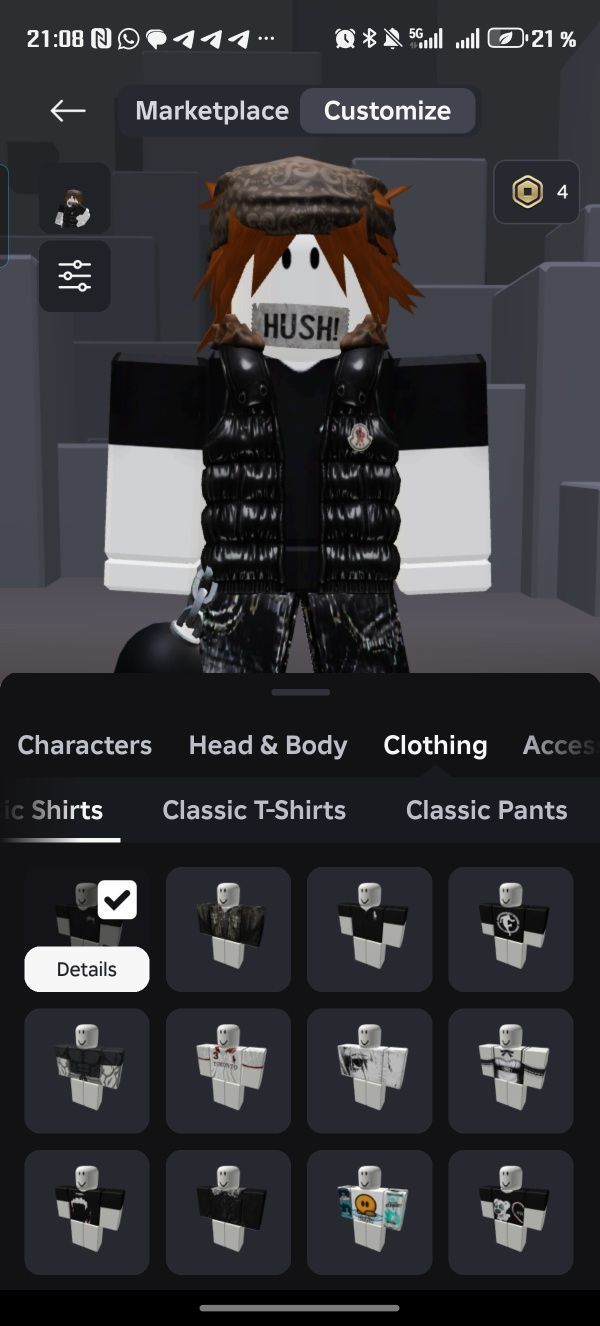Expand the panel using the drag handle
The image size is (600, 1326).
300,692
